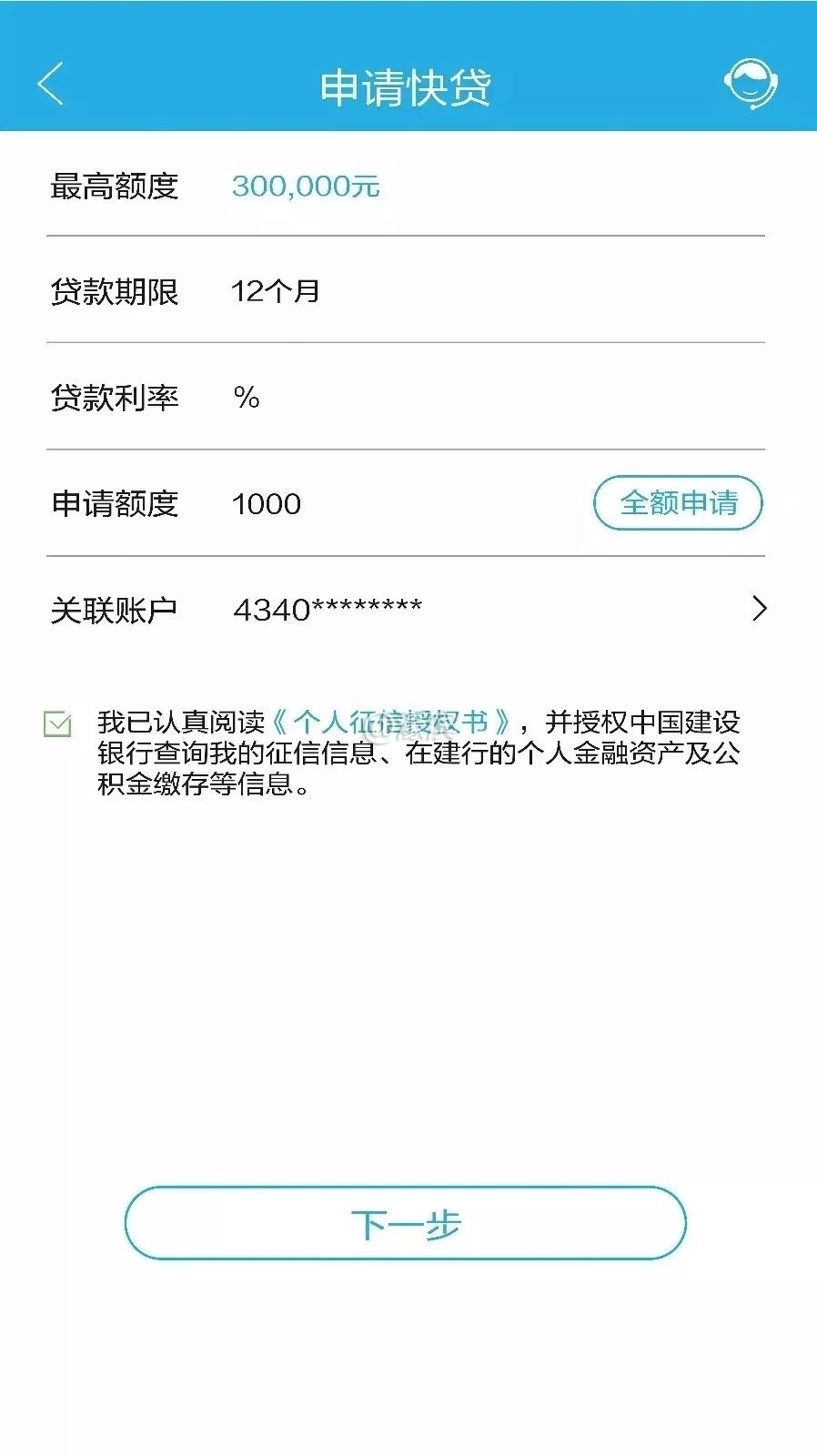Go back from the 申请快贷 page
The image size is (817, 1456).
click(x=51, y=85)
